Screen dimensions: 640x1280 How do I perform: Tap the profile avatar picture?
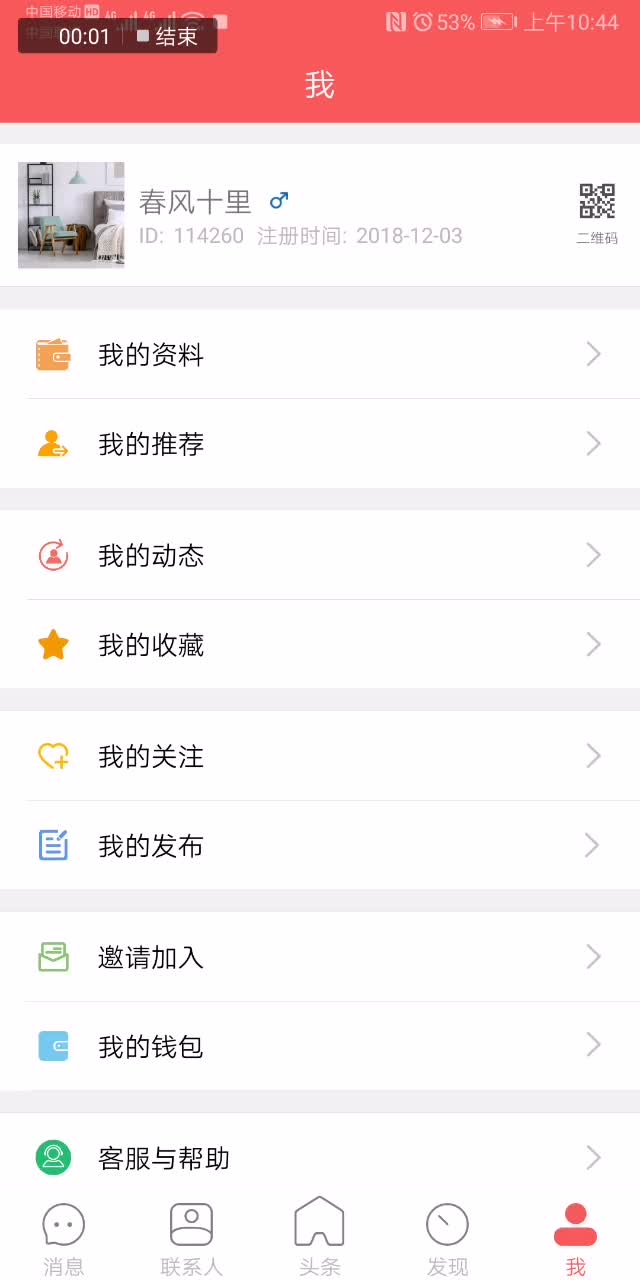[x=71, y=215]
